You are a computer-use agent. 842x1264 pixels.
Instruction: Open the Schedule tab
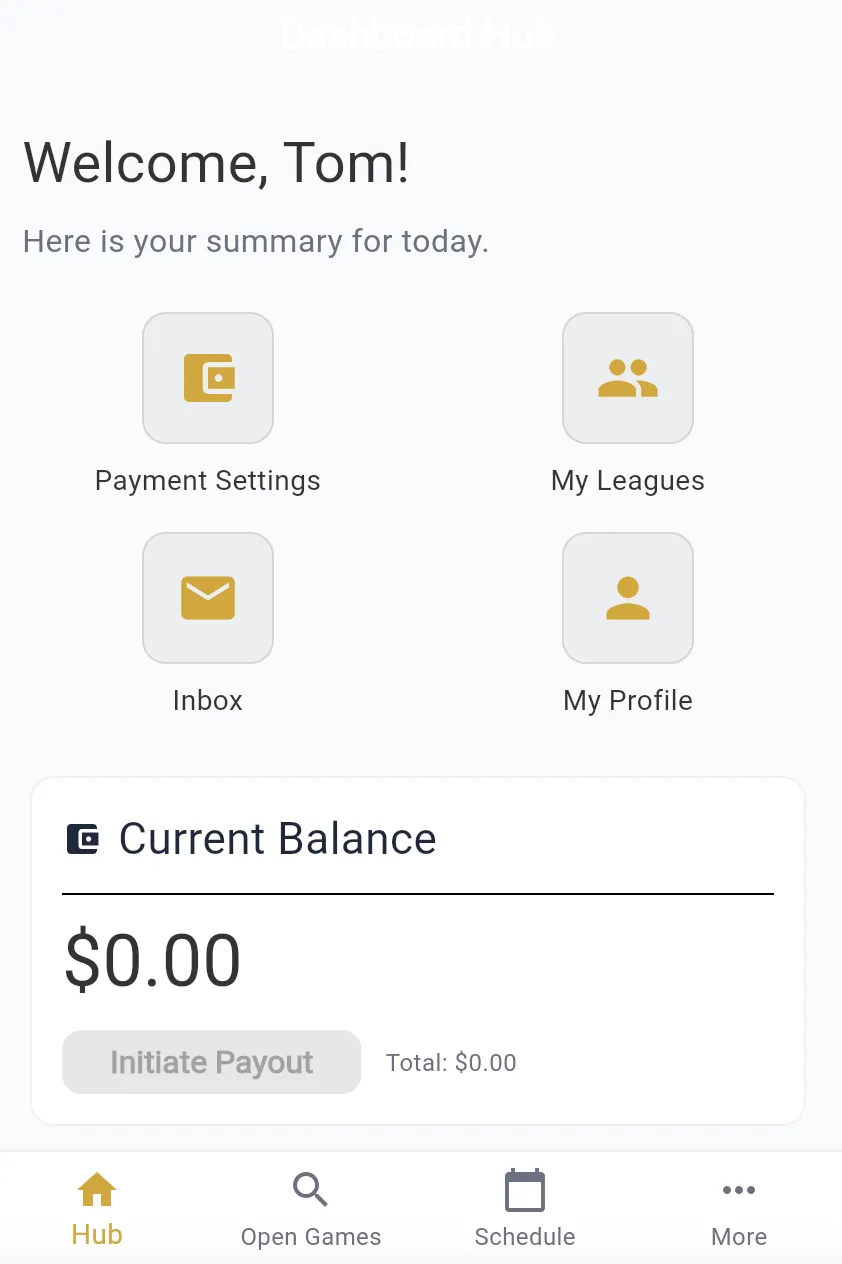pos(525,1208)
